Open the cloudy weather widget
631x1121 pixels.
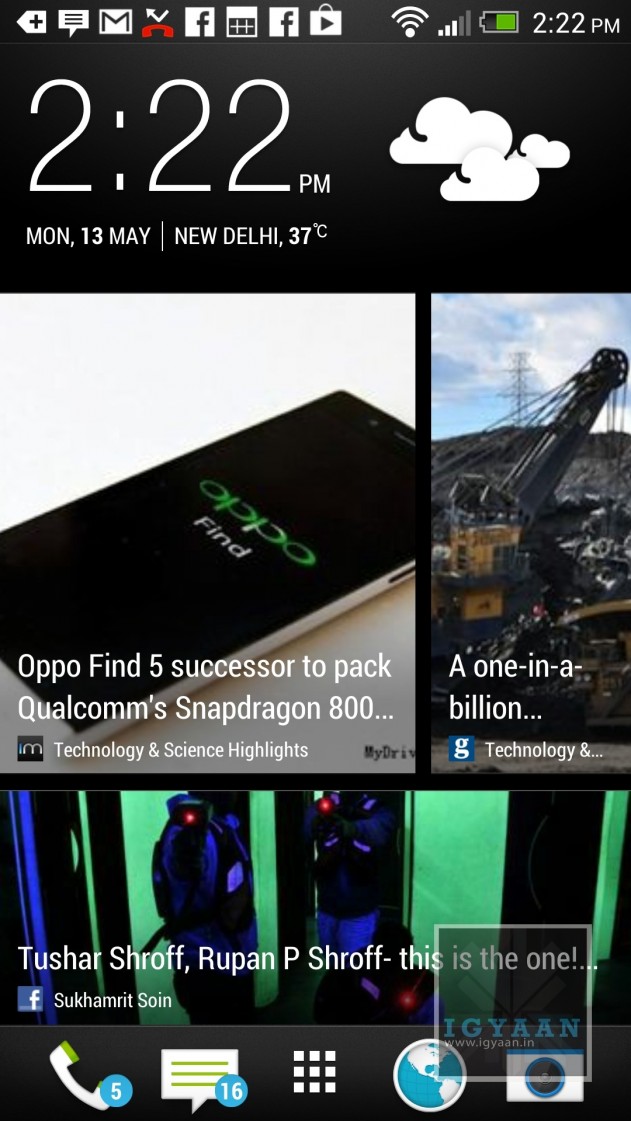(x=477, y=150)
